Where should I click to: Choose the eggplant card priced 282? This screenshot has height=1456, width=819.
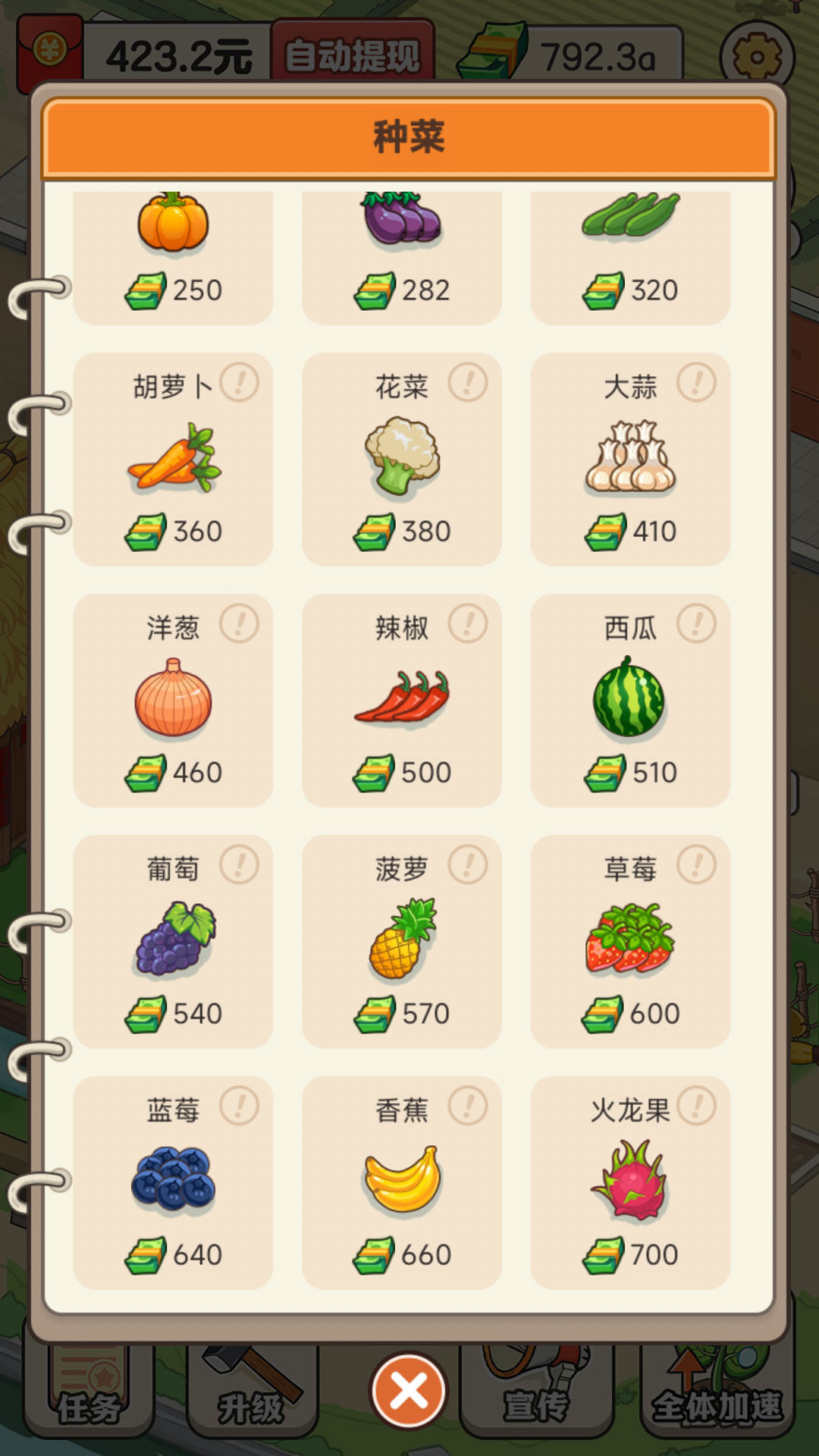coord(402,258)
